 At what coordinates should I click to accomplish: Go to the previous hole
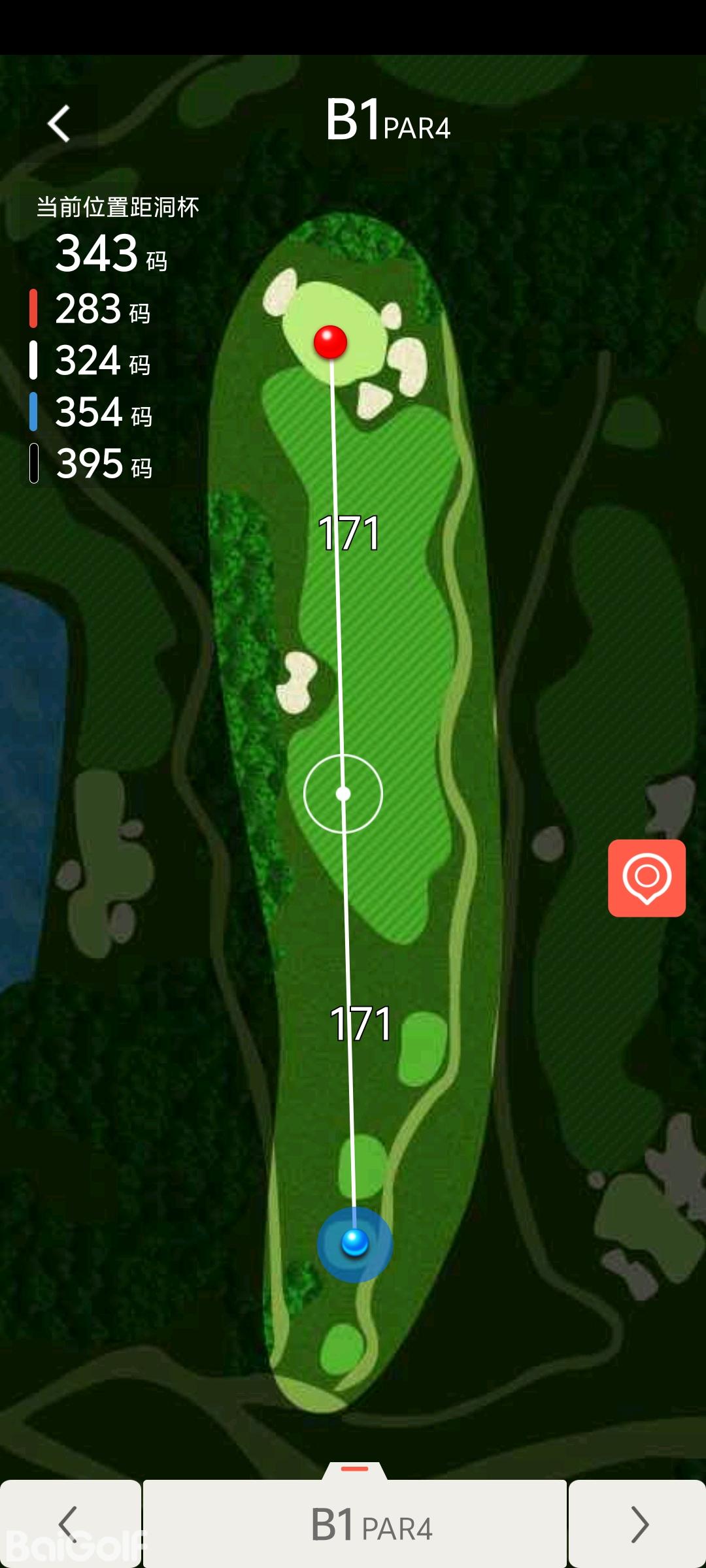click(x=70, y=1524)
